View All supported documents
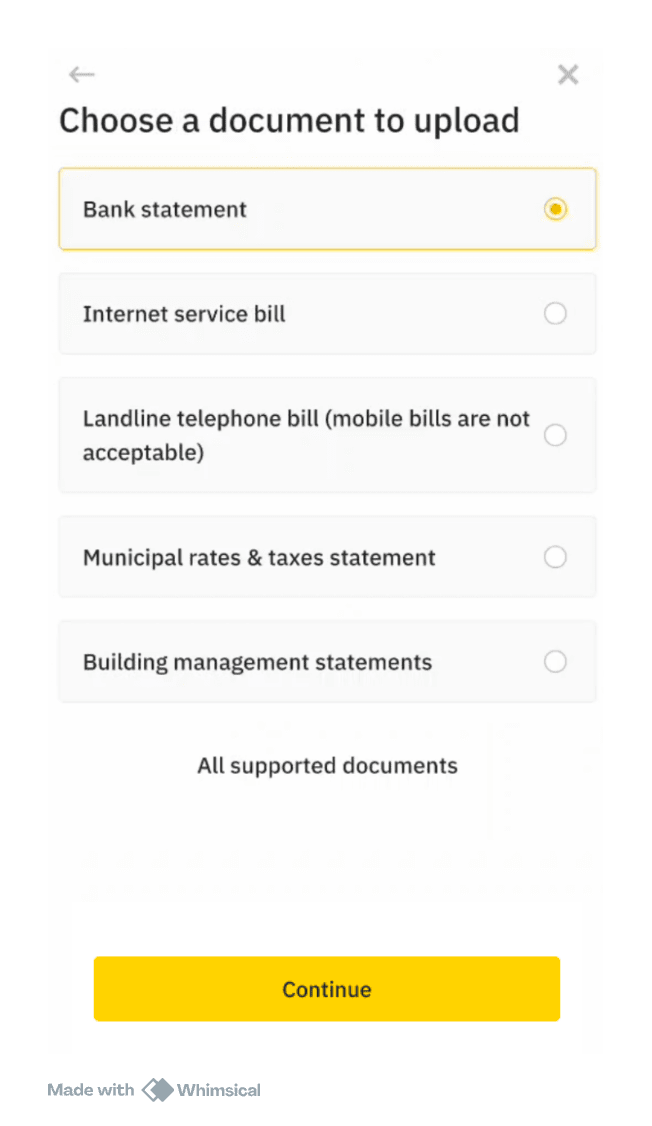Viewport: 652px width, 1126px height. coord(327,766)
